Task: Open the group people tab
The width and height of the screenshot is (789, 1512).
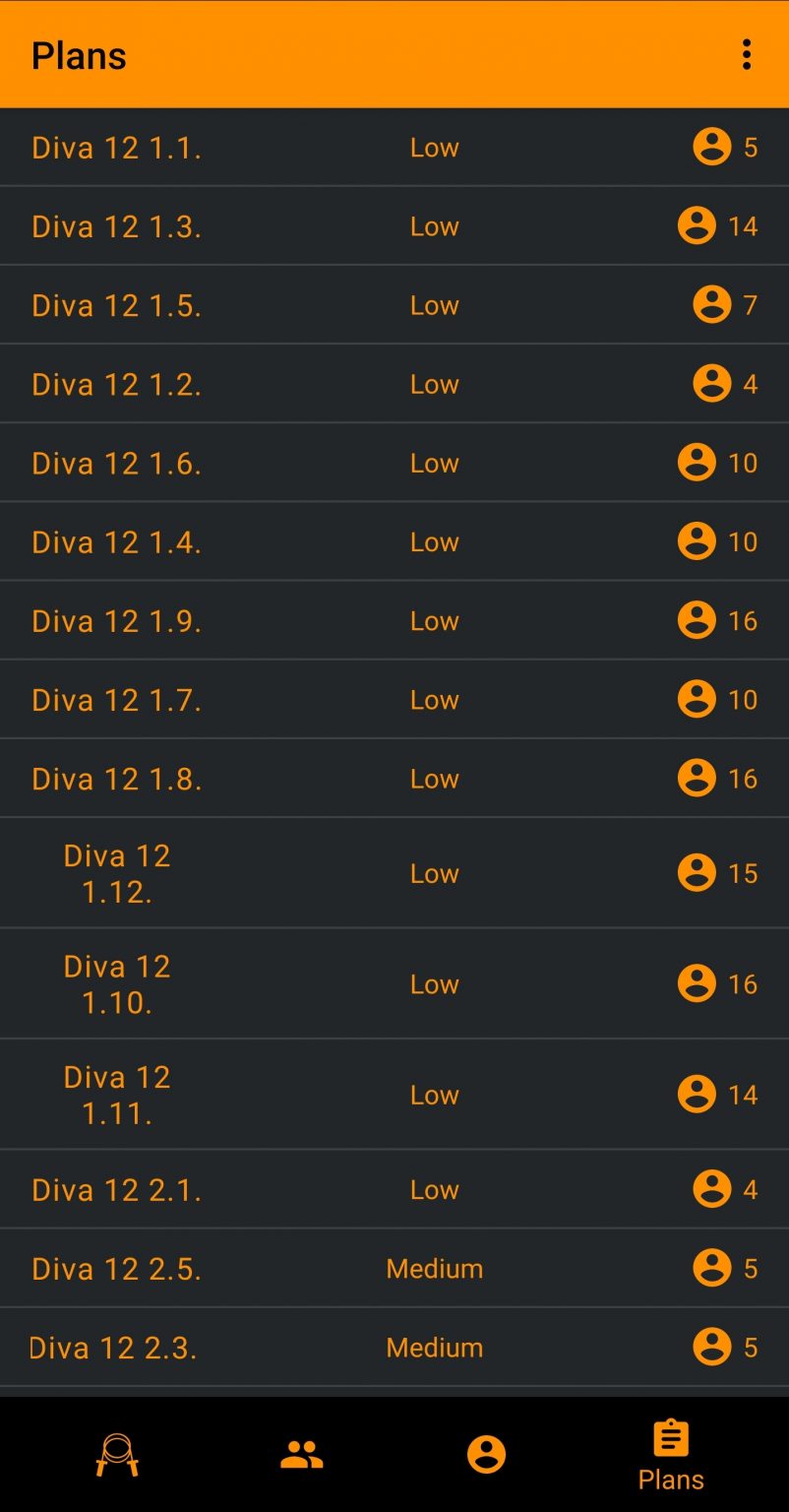Action: tap(302, 1455)
